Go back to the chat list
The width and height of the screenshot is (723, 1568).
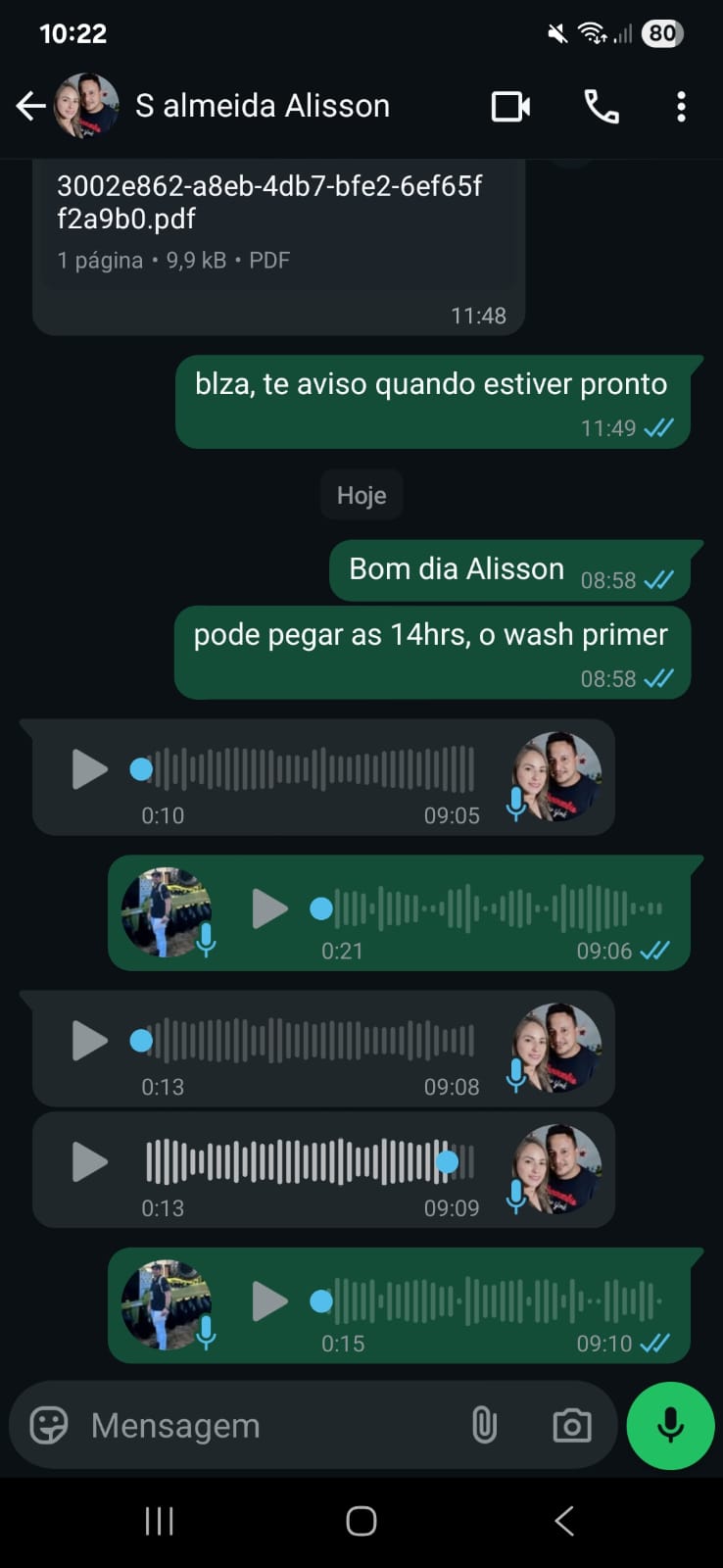click(31, 106)
